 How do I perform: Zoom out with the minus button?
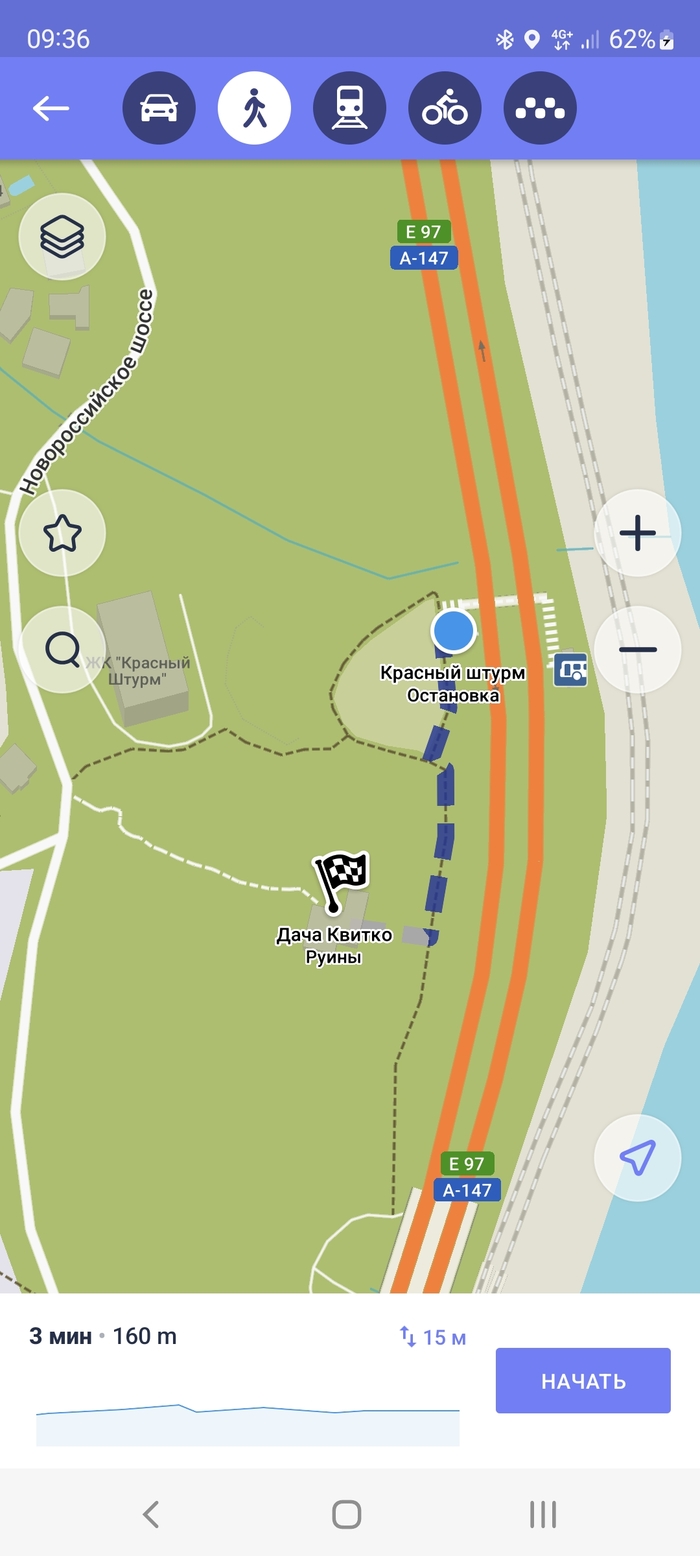(637, 650)
